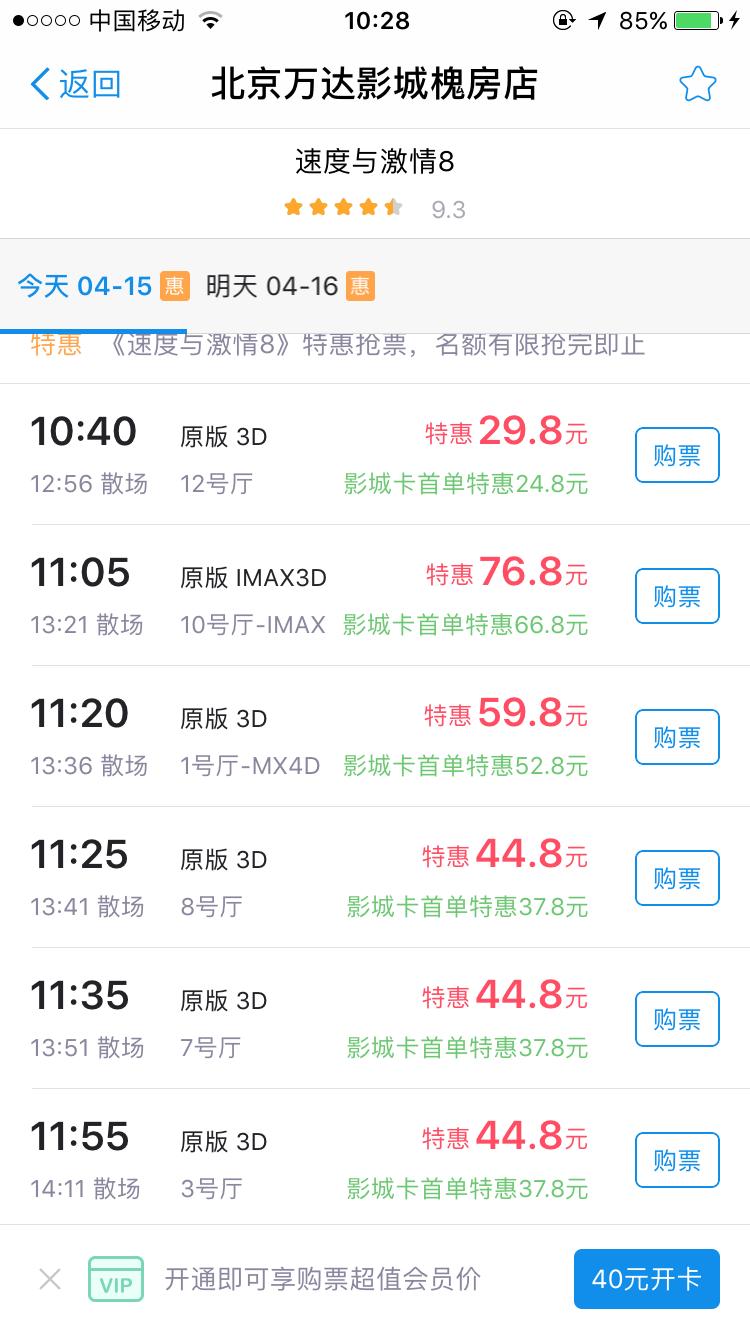Screen dimensions: 750x1334
Task: Tap the star rating below the movie title
Action: click(345, 207)
